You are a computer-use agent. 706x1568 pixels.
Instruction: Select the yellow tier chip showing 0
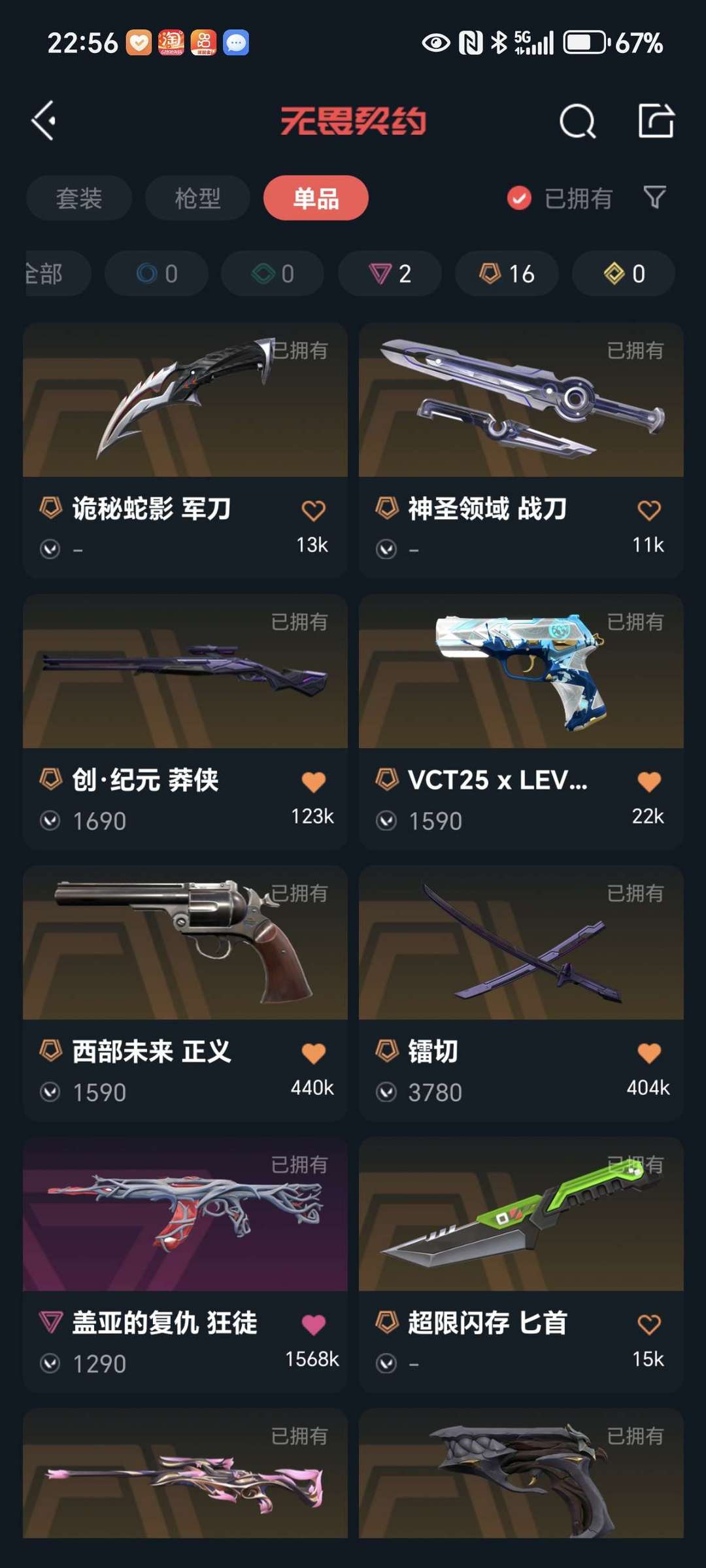(x=624, y=273)
